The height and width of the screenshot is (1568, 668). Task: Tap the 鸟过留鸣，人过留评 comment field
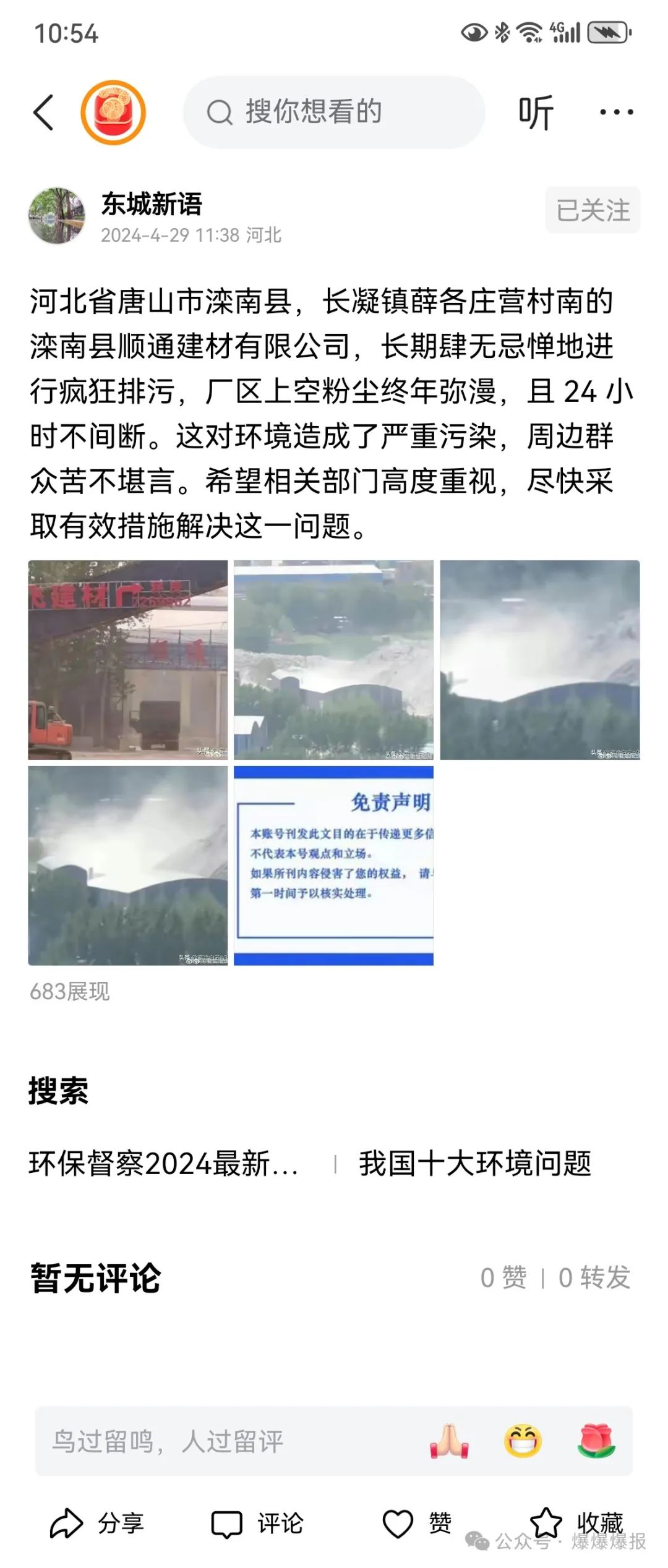pos(186,1441)
